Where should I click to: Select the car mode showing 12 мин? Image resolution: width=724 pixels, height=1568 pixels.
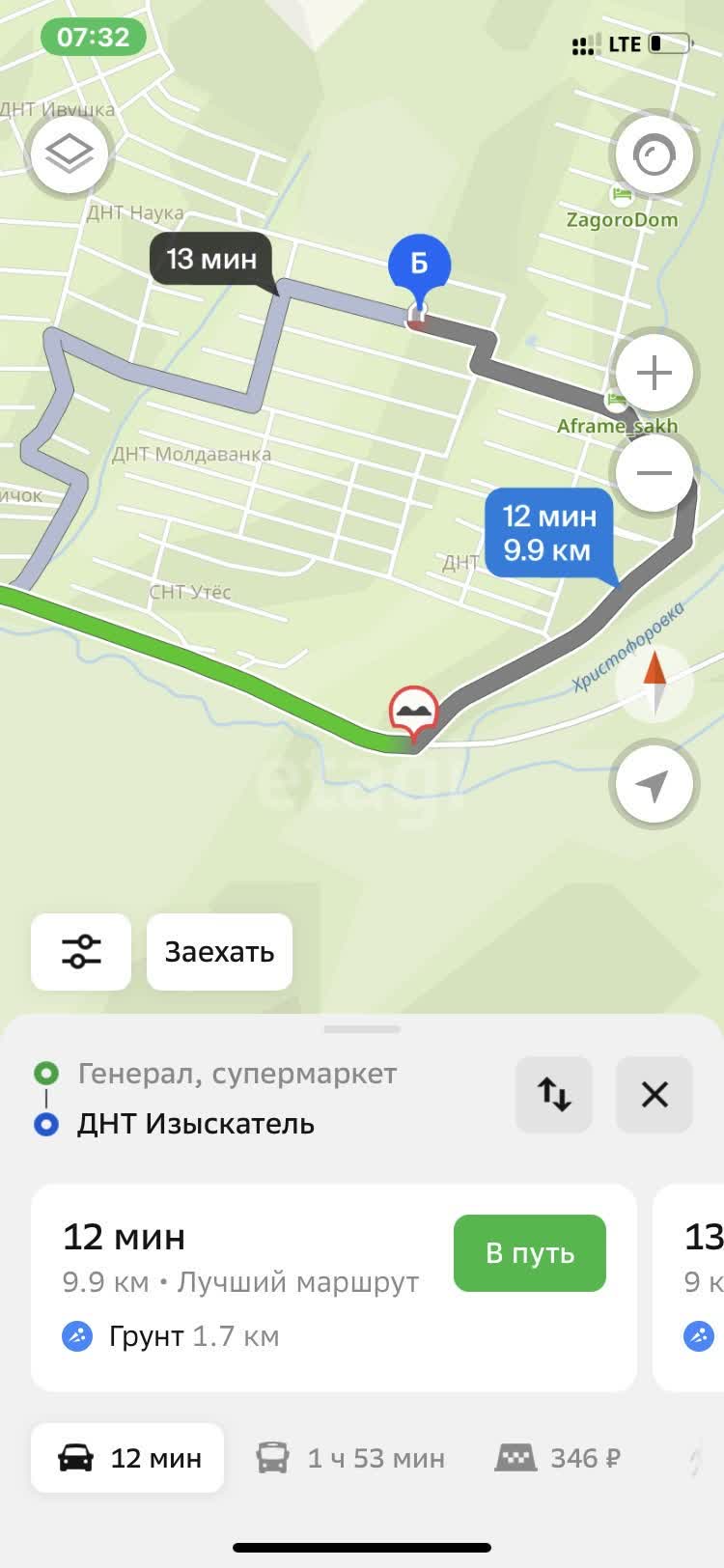[x=126, y=1458]
